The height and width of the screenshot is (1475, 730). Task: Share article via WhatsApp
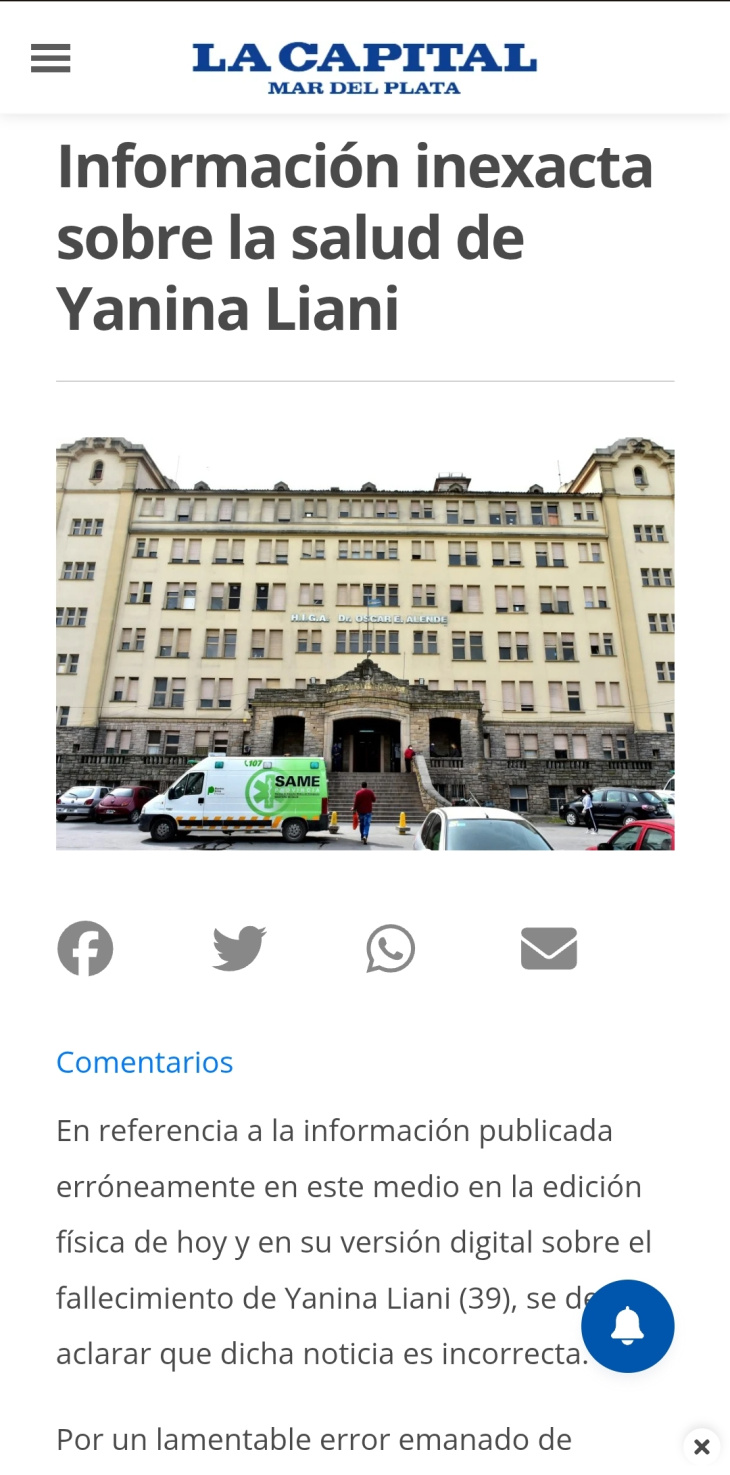(x=390, y=948)
